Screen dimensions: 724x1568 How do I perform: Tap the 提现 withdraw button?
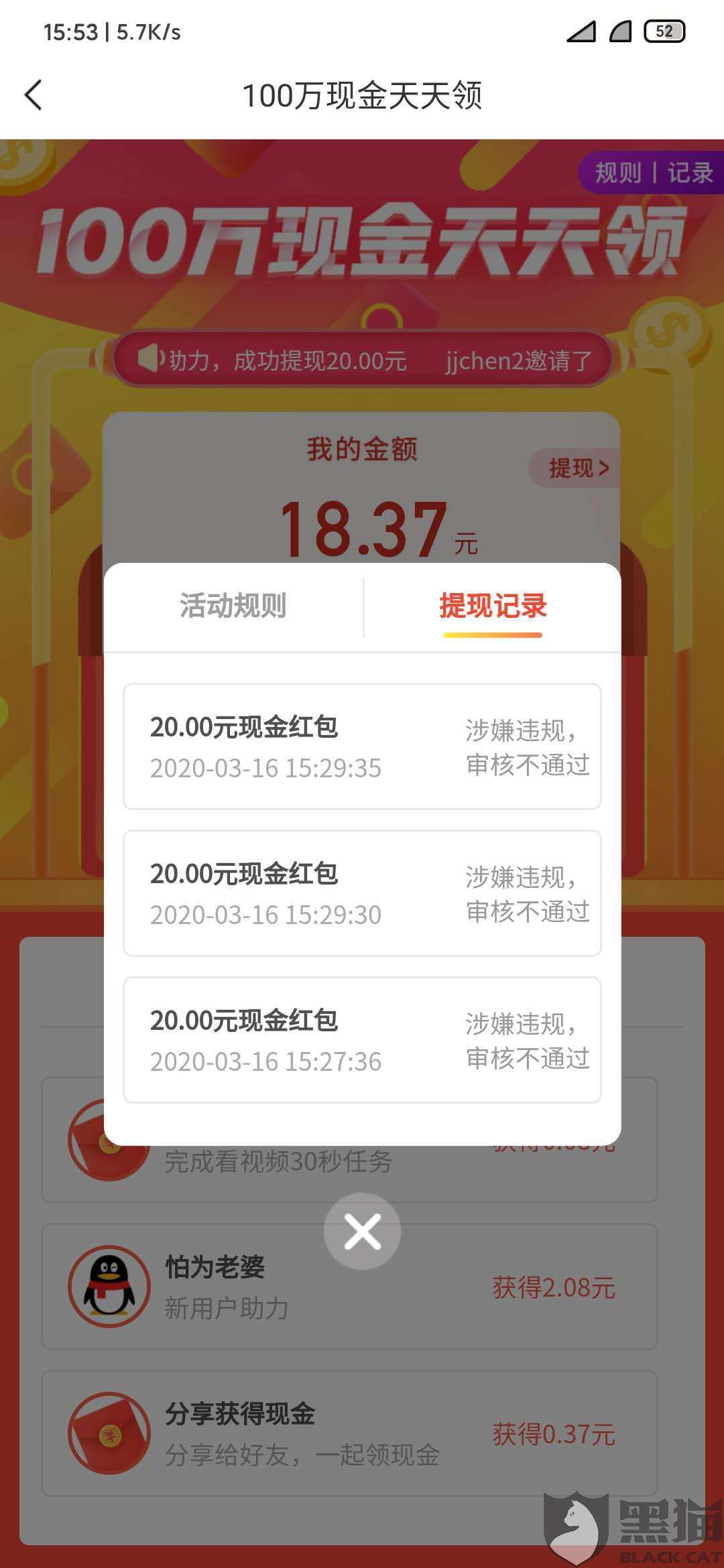pos(578,468)
